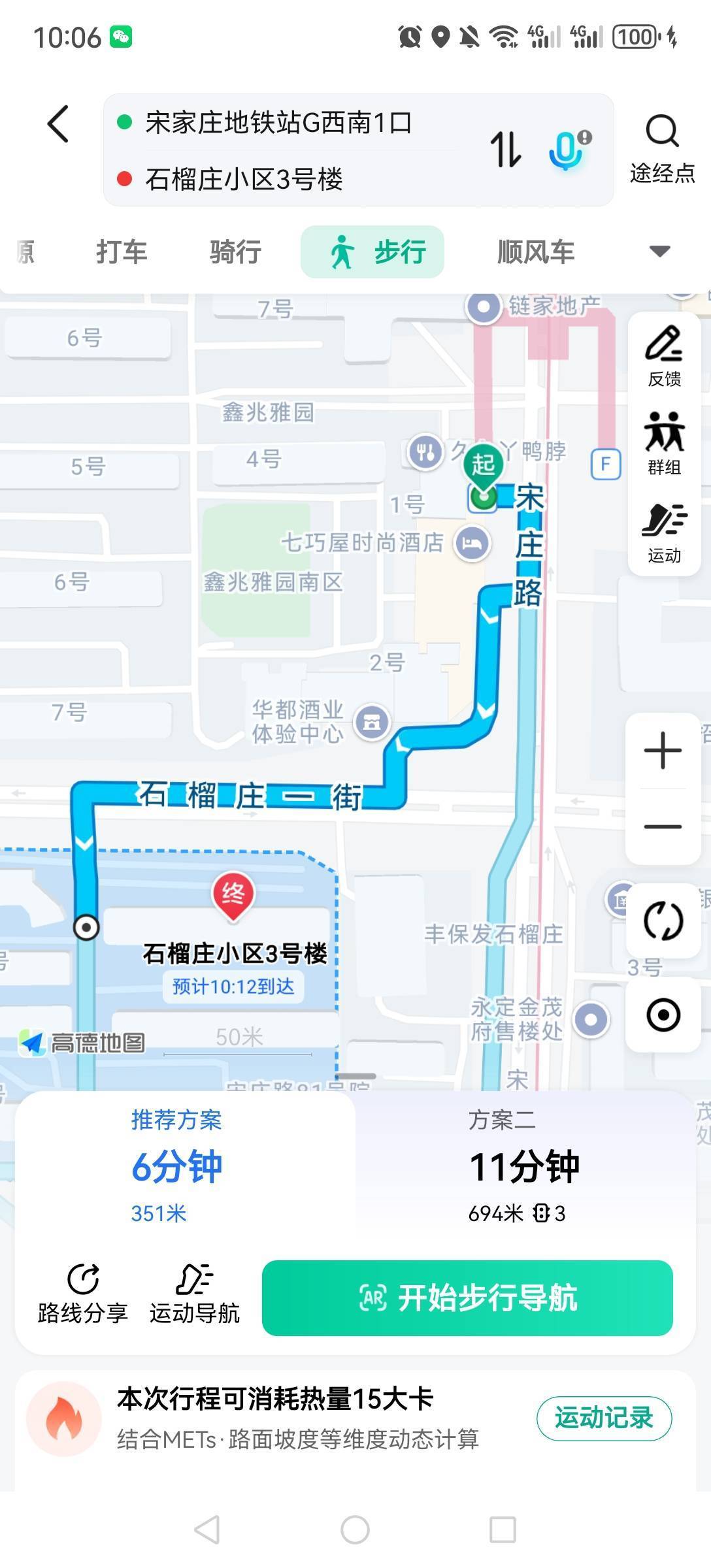Image resolution: width=711 pixels, height=1568 pixels.
Task: Edit the starting point 宋家庄地铁站G西南1口
Action: [279, 122]
